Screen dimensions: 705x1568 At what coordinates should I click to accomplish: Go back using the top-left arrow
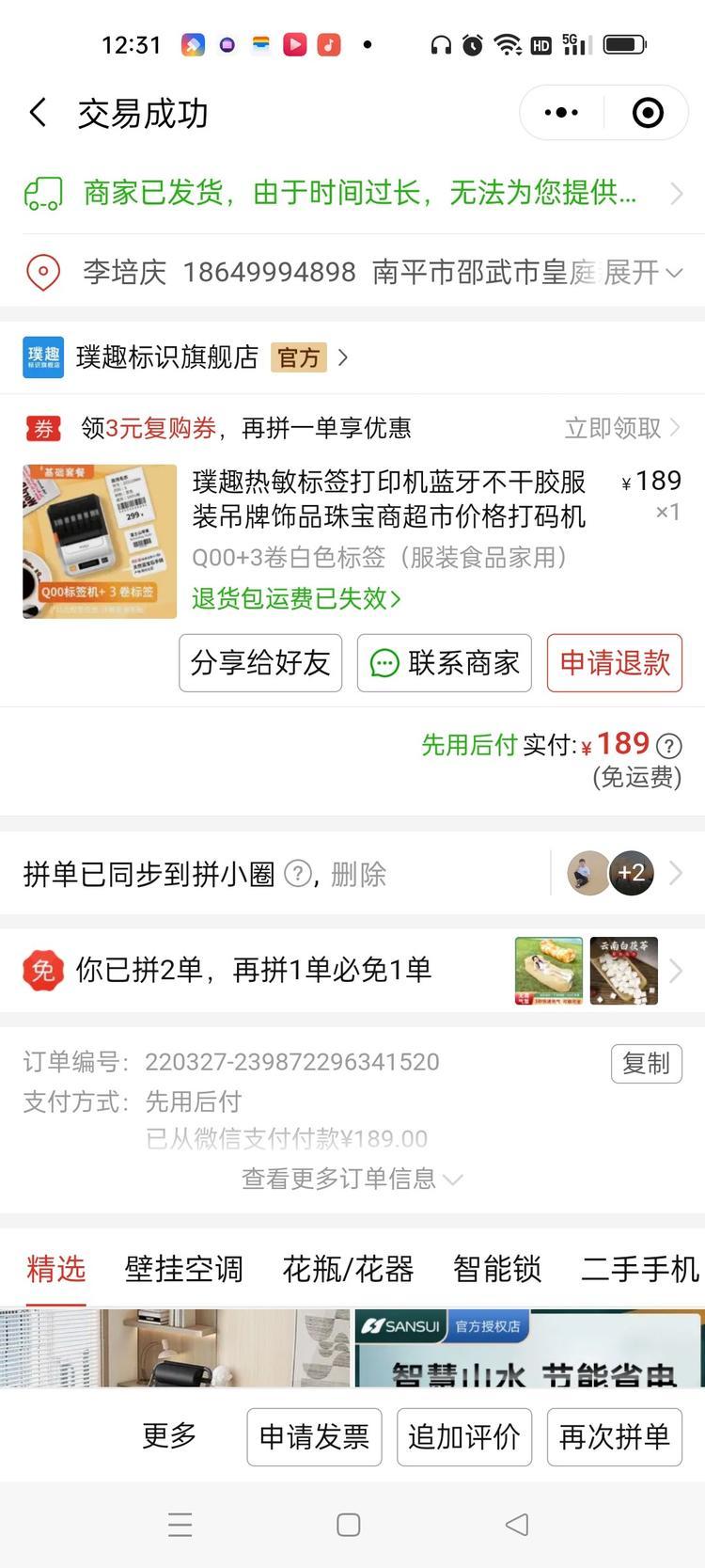39,113
